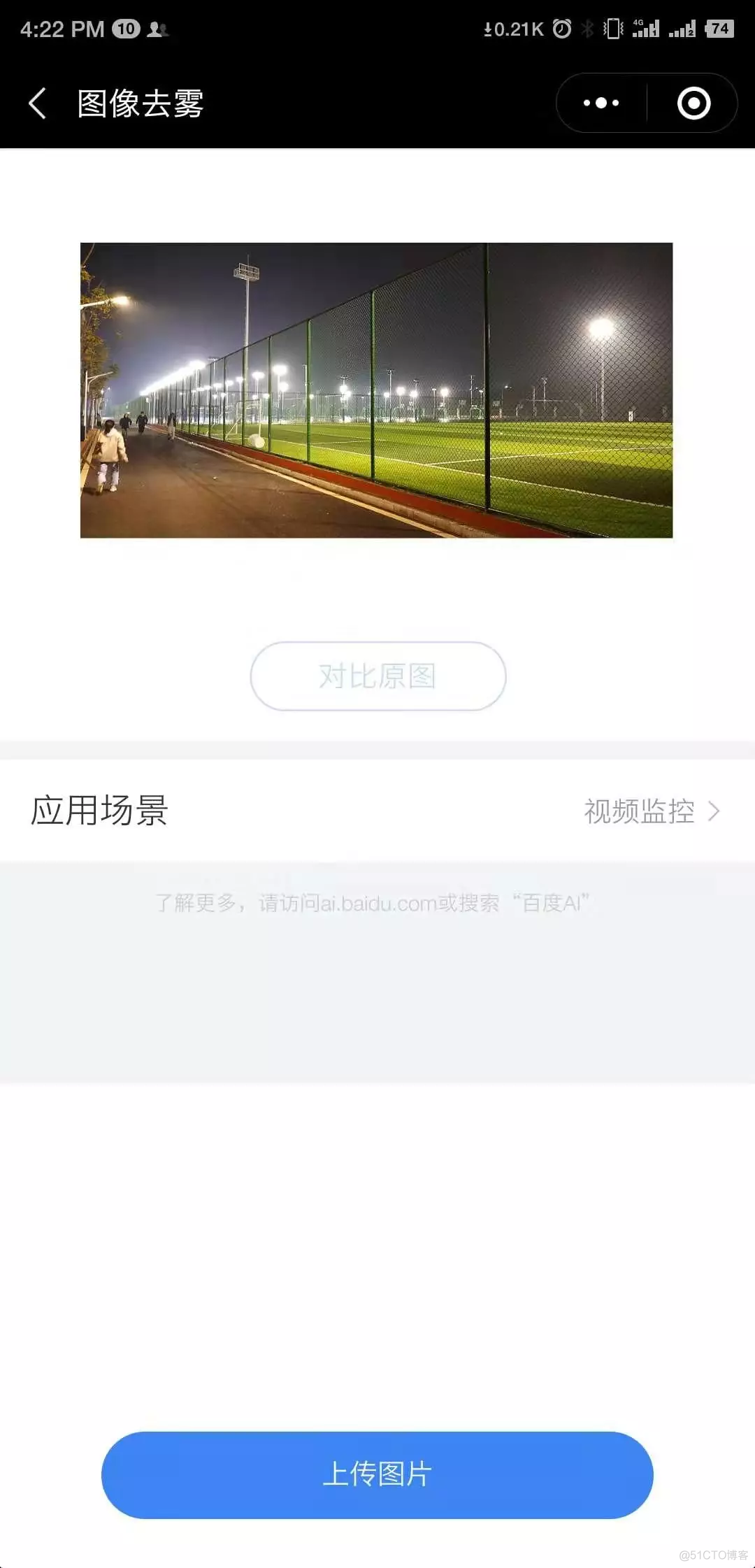Close the mini program via circle icon
The height and width of the screenshot is (1568, 755).
pyautogui.click(x=693, y=104)
